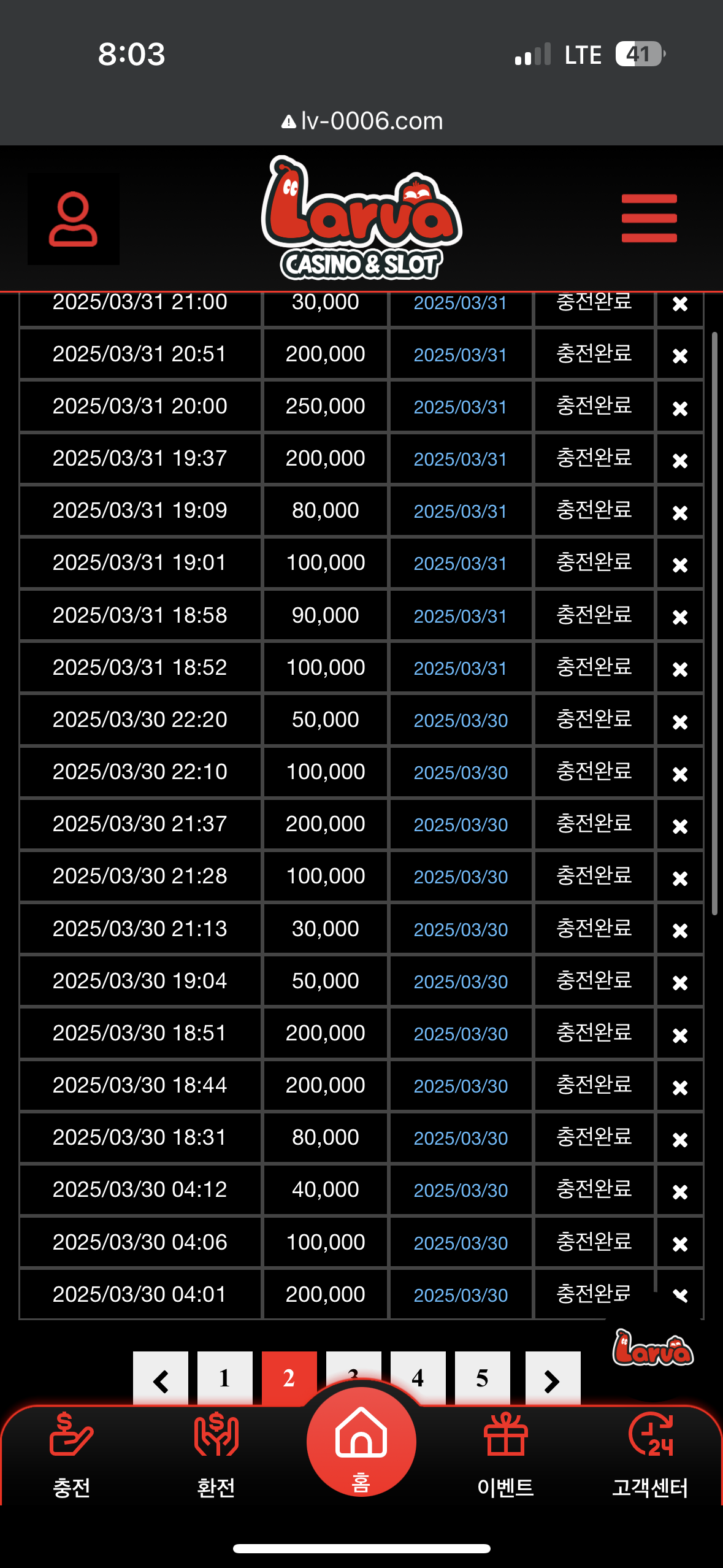723x1568 pixels.
Task: Open the hamburger menu
Action: 649,218
